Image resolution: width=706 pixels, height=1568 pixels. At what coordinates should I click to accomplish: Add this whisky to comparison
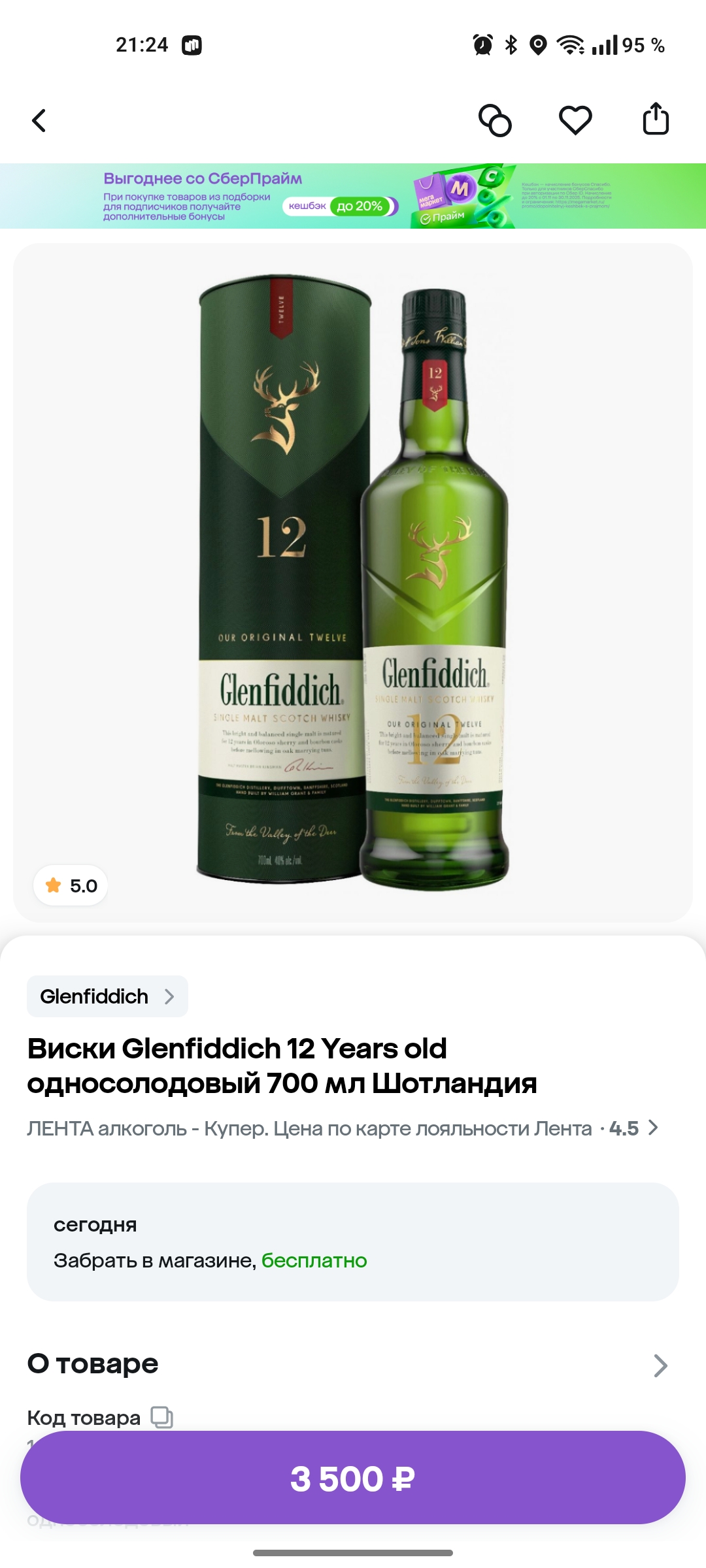tap(495, 121)
